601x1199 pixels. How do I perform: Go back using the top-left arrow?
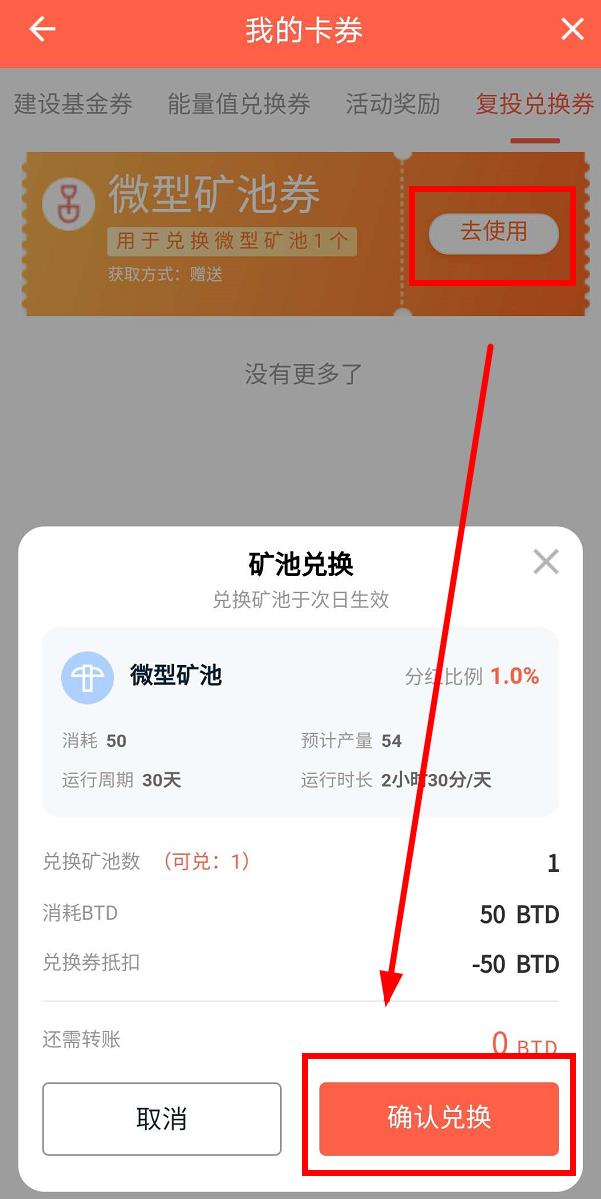42,30
